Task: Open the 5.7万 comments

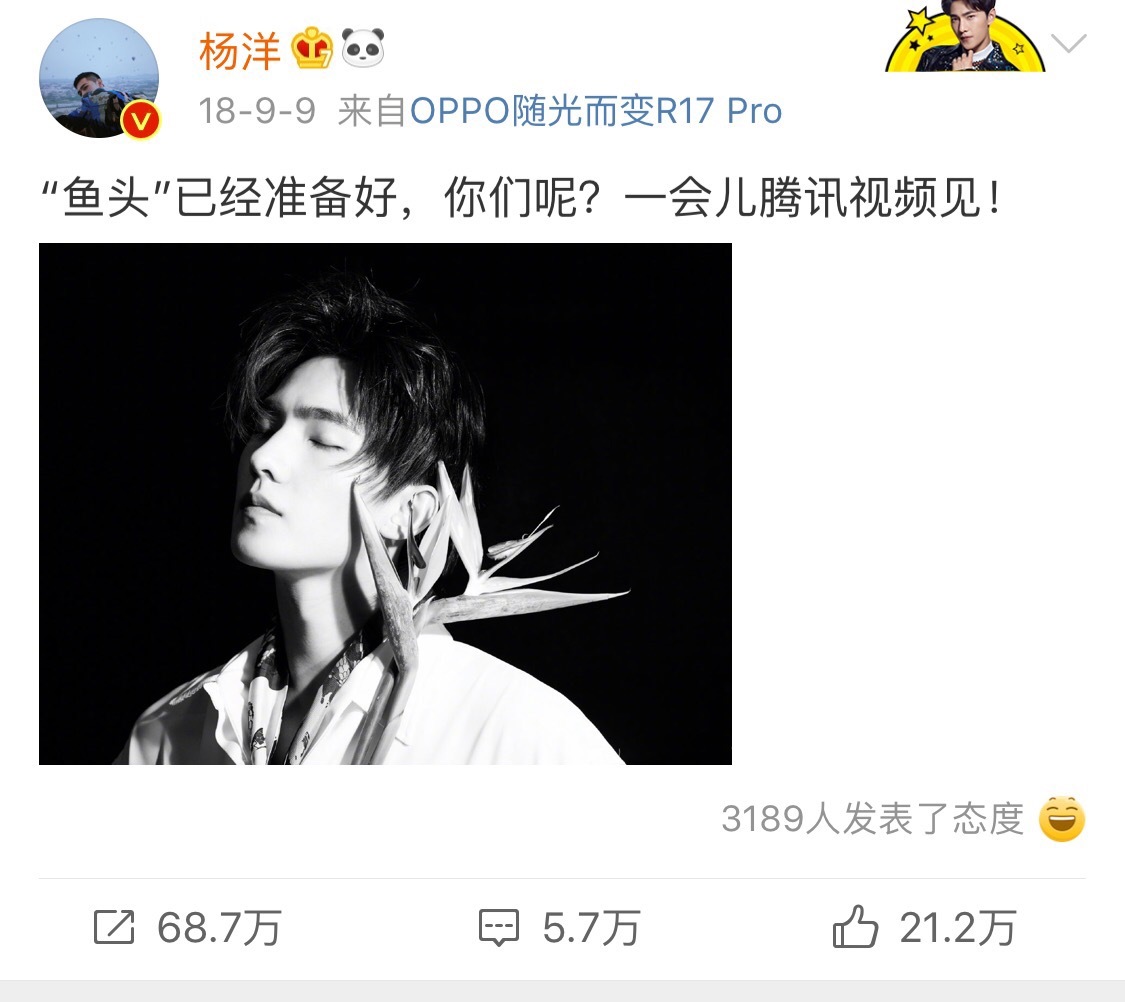Action: (x=559, y=929)
